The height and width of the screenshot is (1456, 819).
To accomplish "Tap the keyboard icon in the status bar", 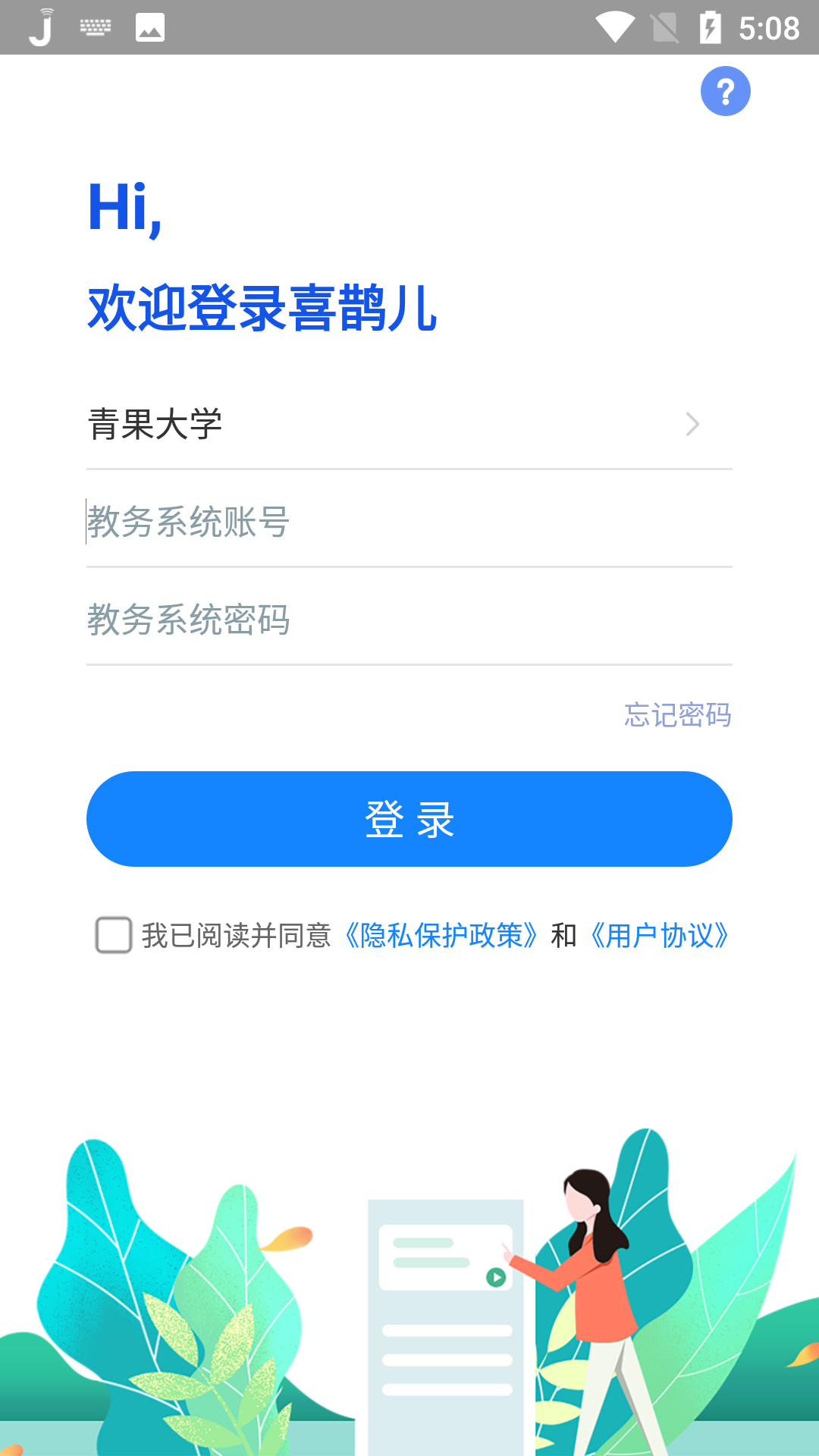I will [x=96, y=27].
